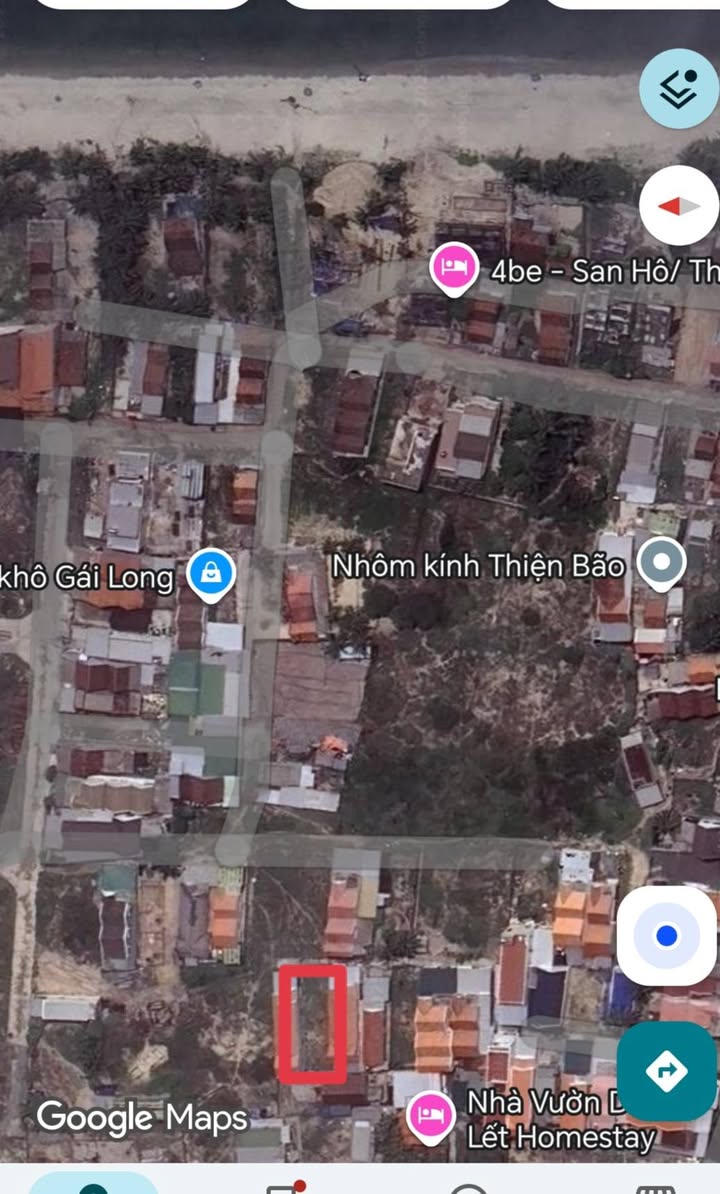Center map on my current location
The width and height of the screenshot is (720, 1194).
point(667,935)
